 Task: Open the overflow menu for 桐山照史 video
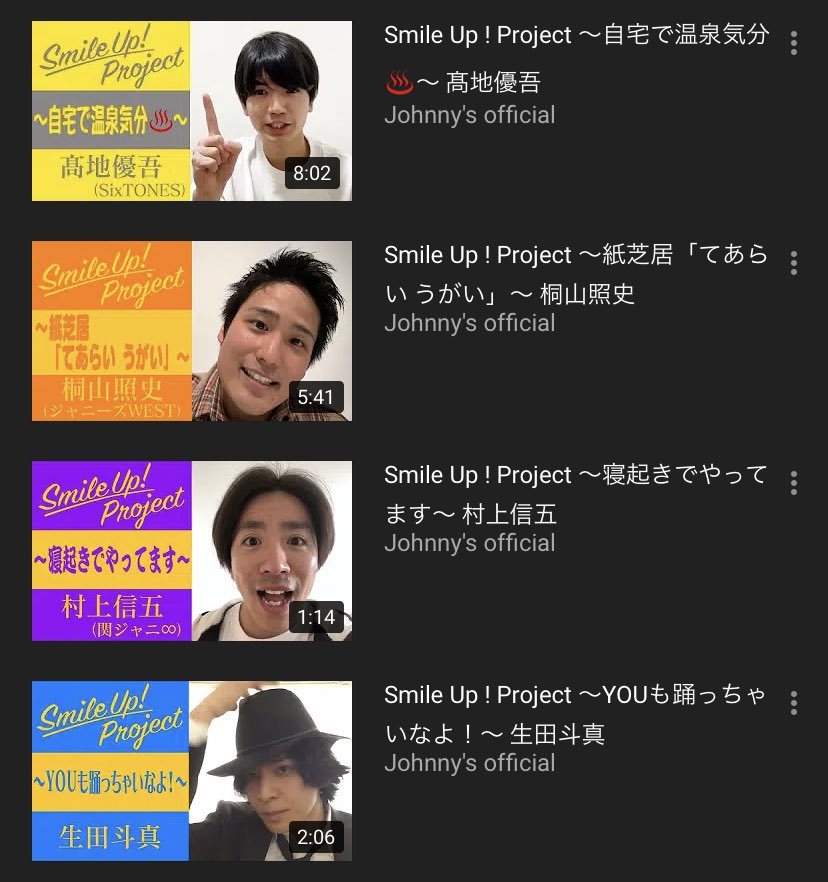(793, 263)
